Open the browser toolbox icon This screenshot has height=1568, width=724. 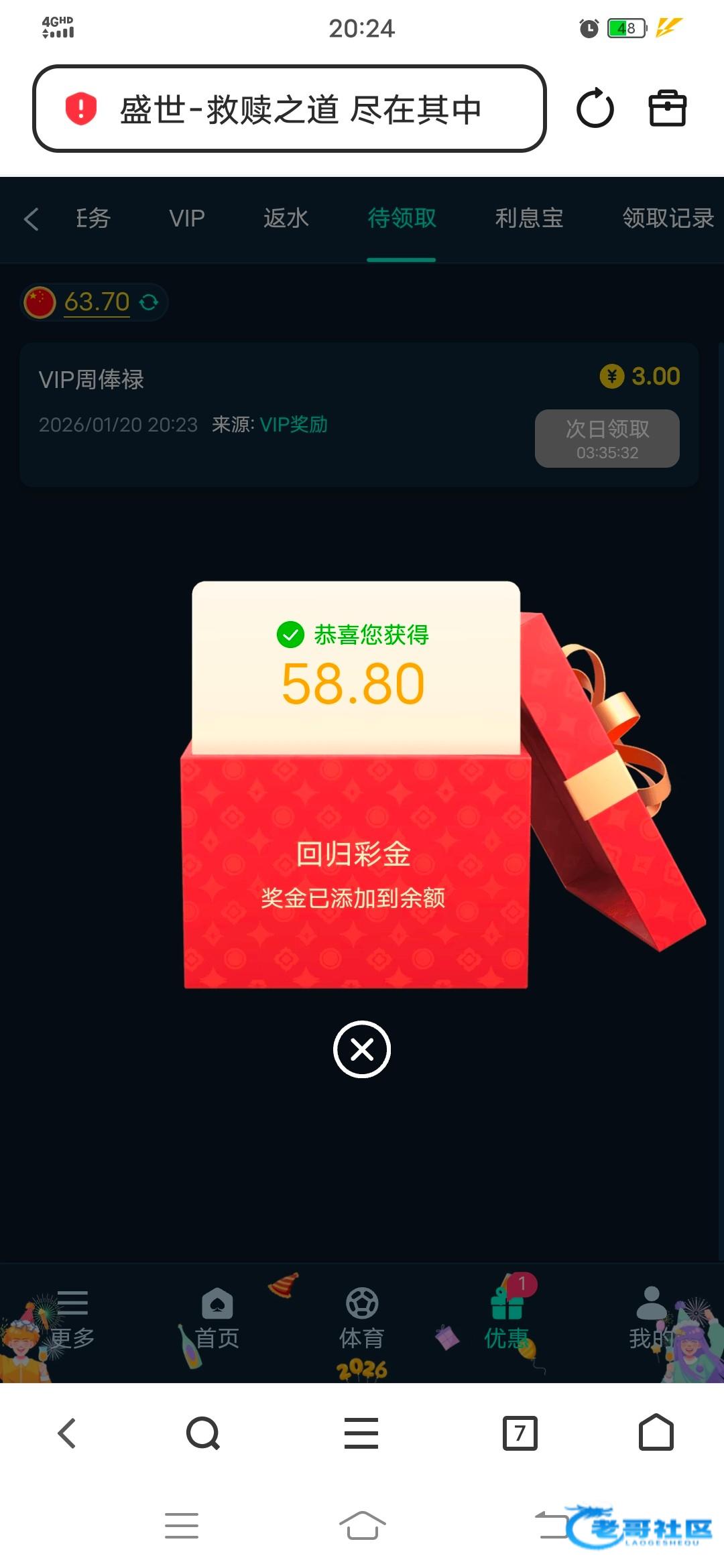pos(668,109)
